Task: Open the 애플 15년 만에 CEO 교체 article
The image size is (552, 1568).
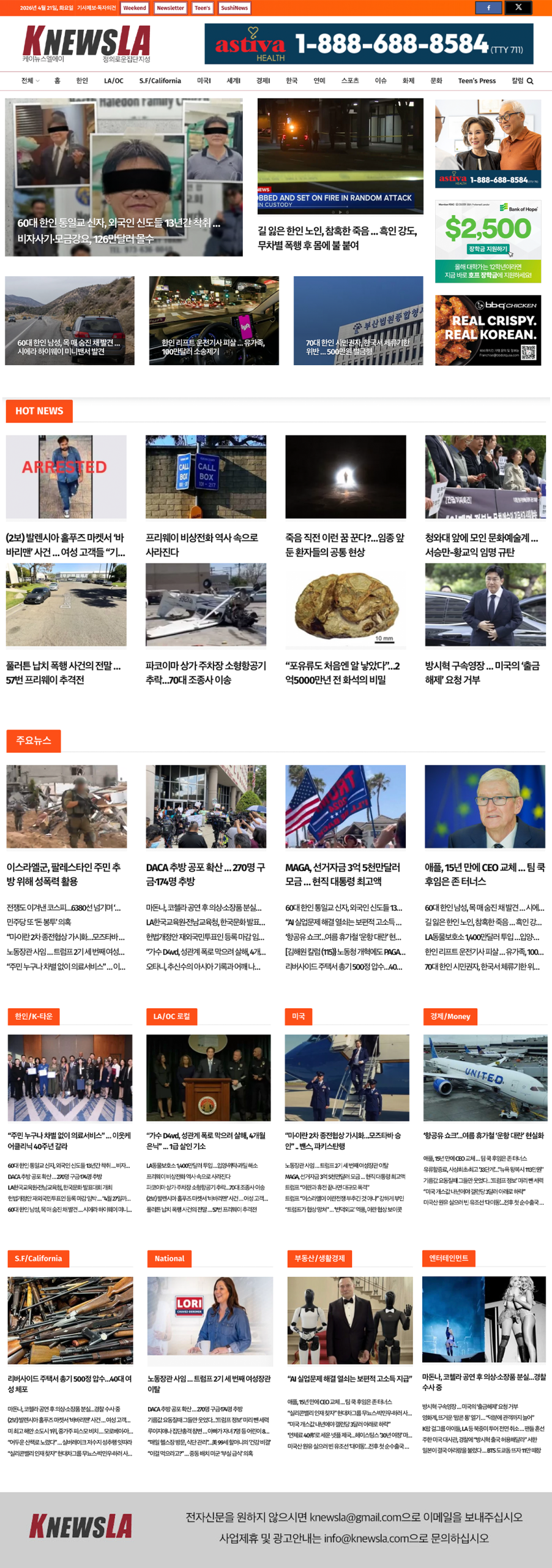Action: pos(485,874)
